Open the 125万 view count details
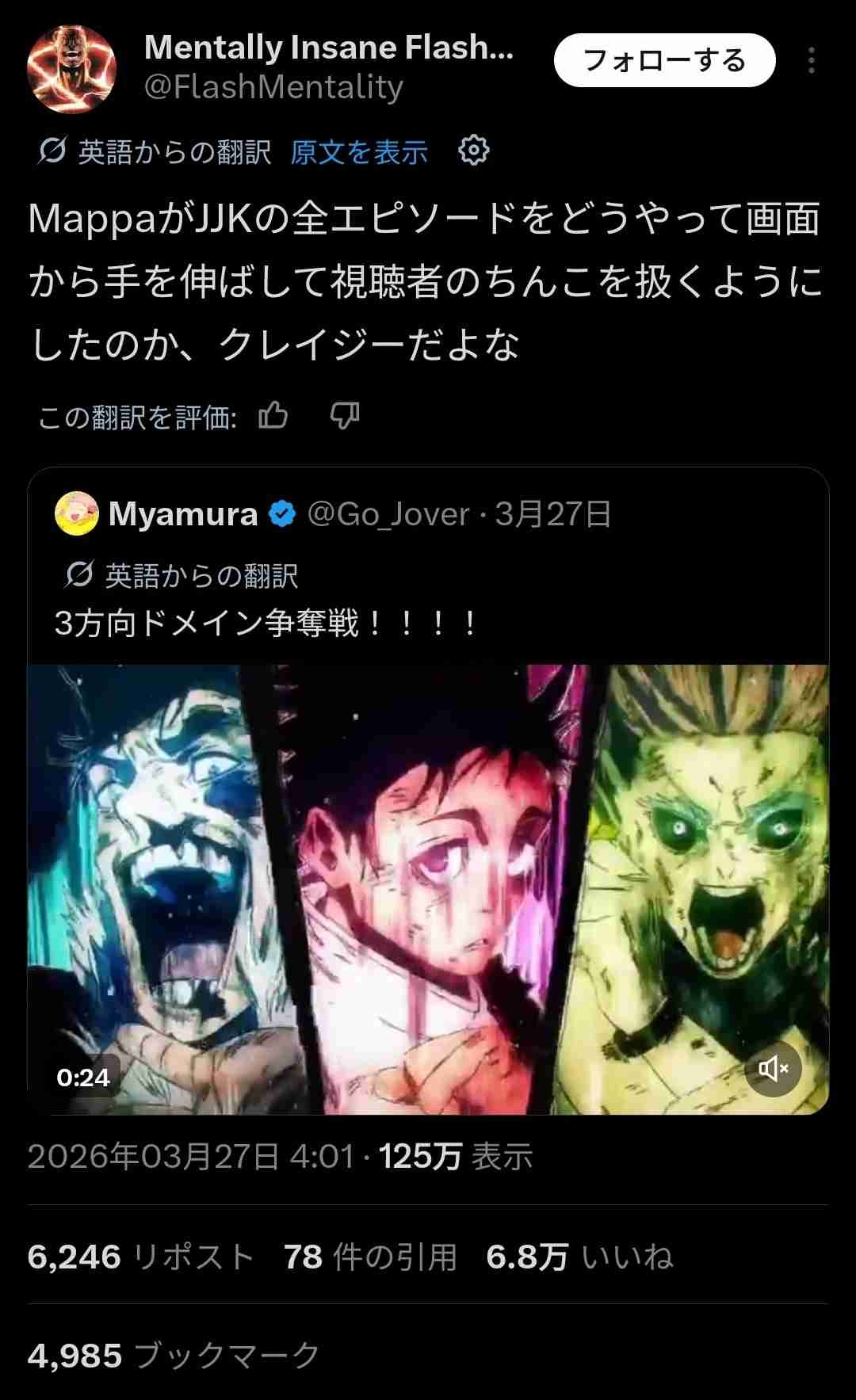The height and width of the screenshot is (1400, 856). pyautogui.click(x=455, y=1157)
